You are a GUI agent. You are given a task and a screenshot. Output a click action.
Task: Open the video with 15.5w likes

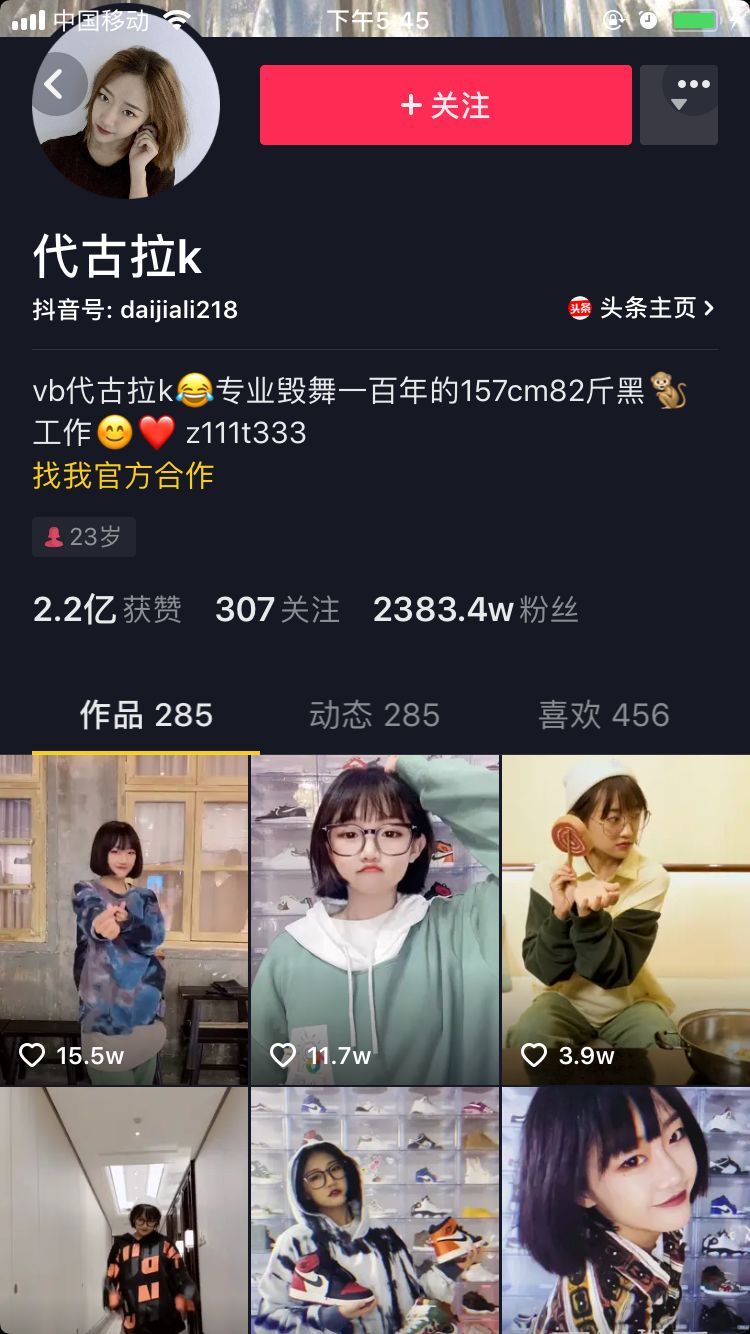click(124, 920)
